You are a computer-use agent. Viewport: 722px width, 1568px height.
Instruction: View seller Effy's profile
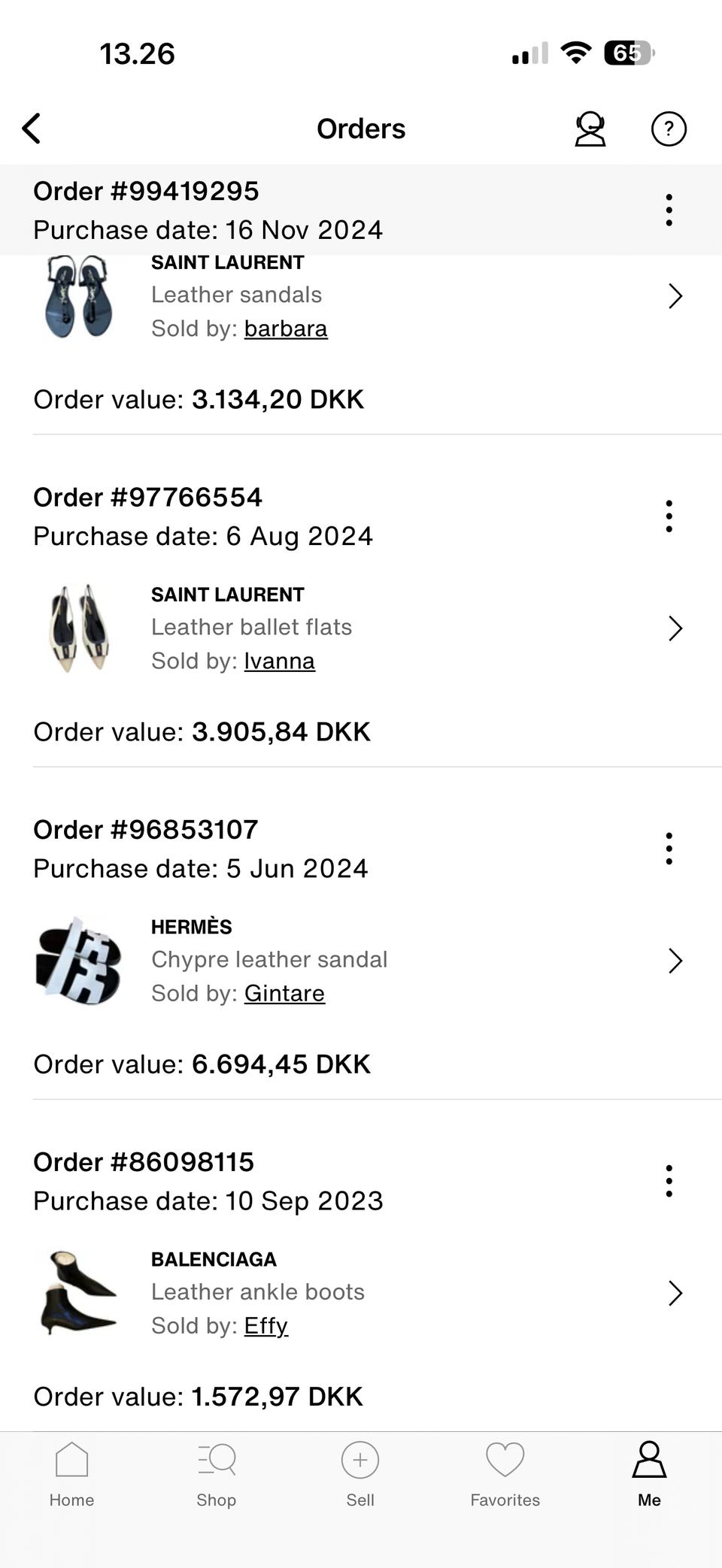[266, 1325]
